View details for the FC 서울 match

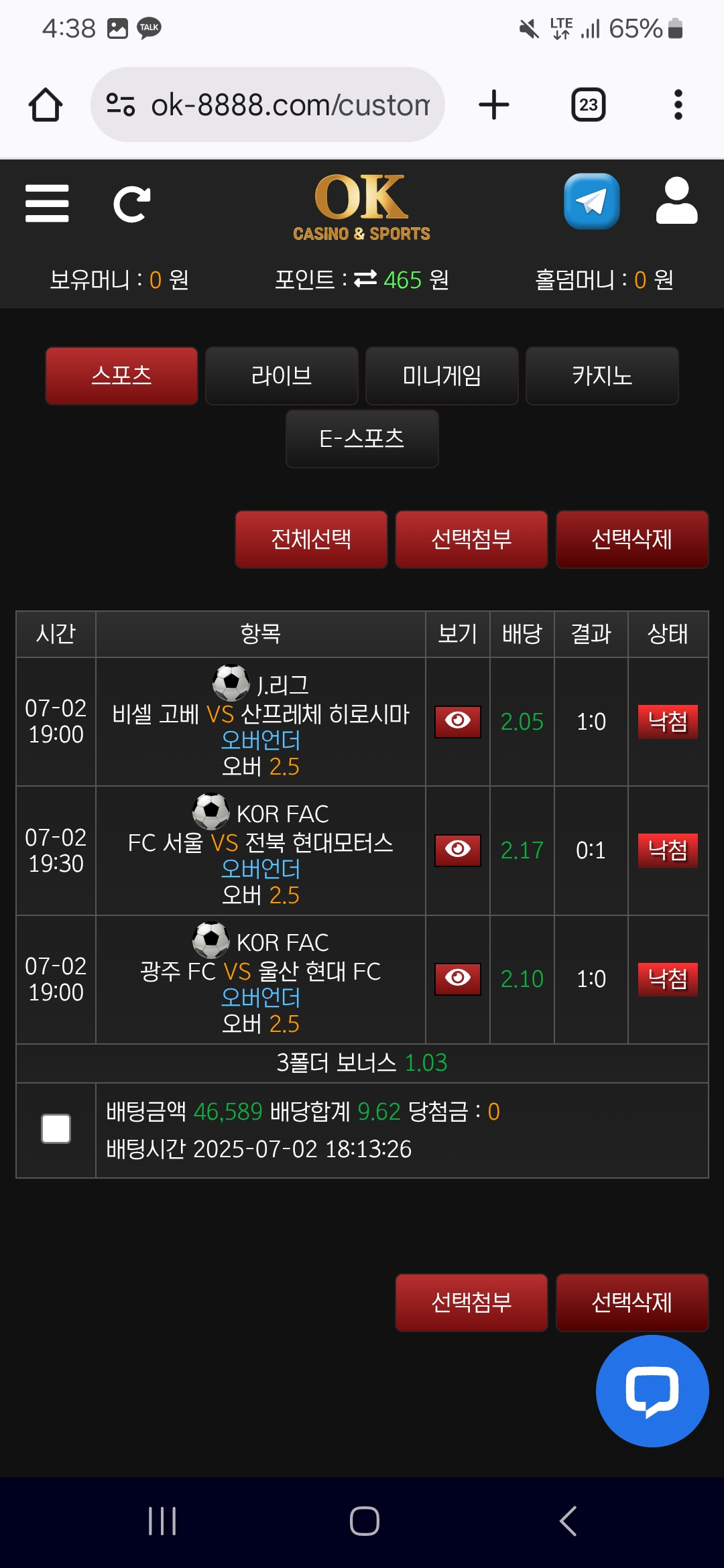tap(458, 850)
